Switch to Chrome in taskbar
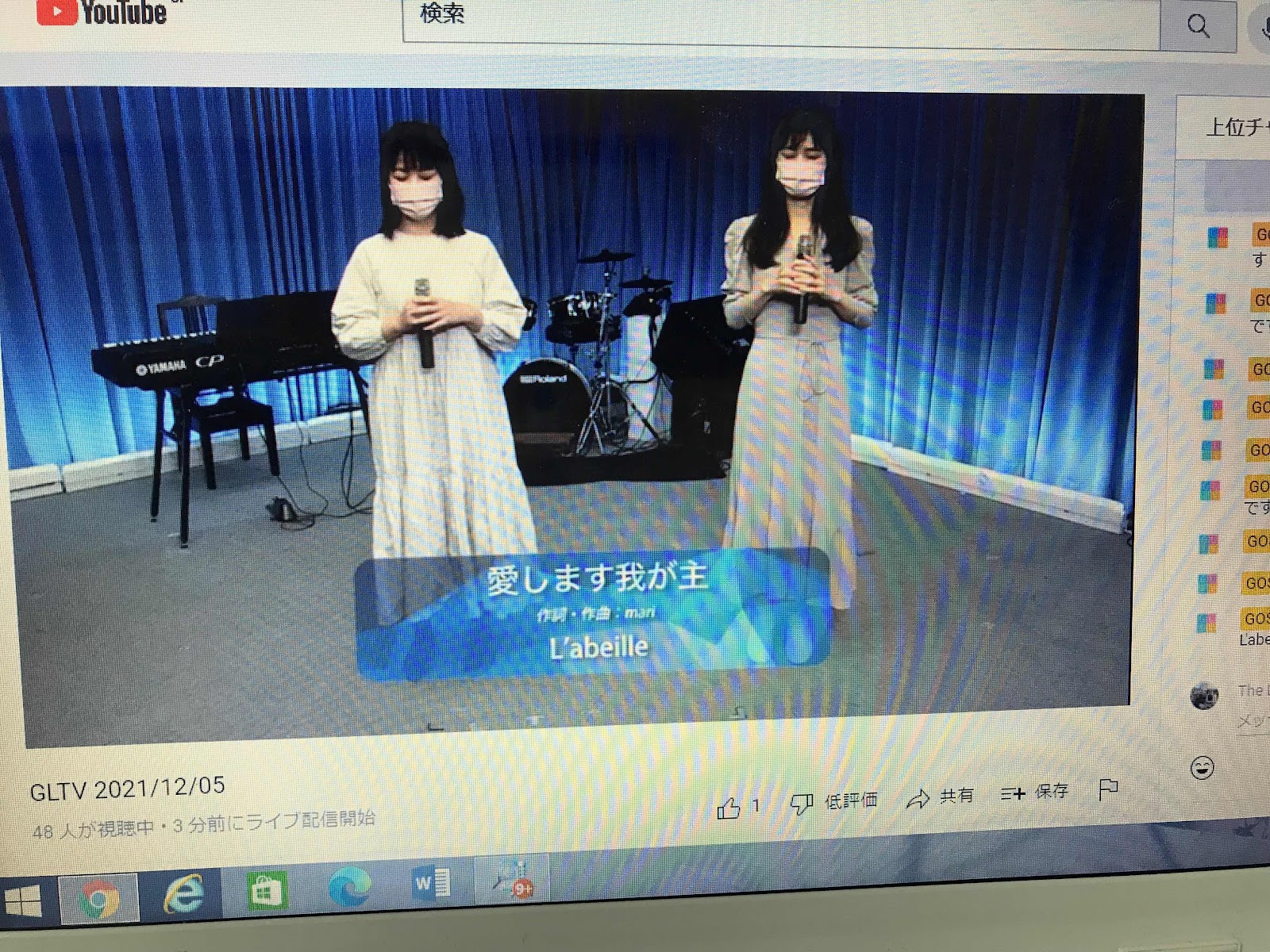 coord(100,900)
